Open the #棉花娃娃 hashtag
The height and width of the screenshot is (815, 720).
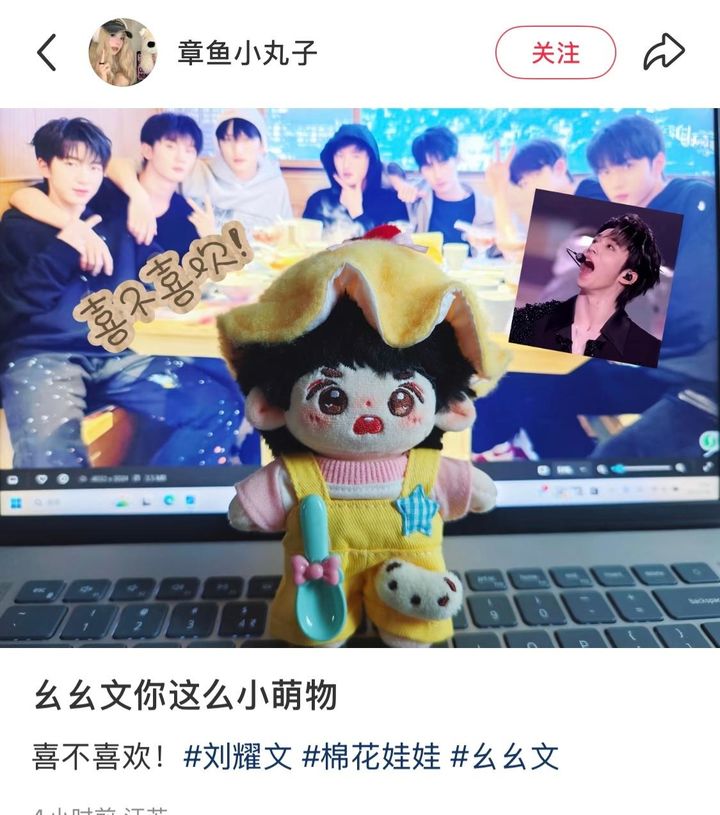(x=371, y=756)
